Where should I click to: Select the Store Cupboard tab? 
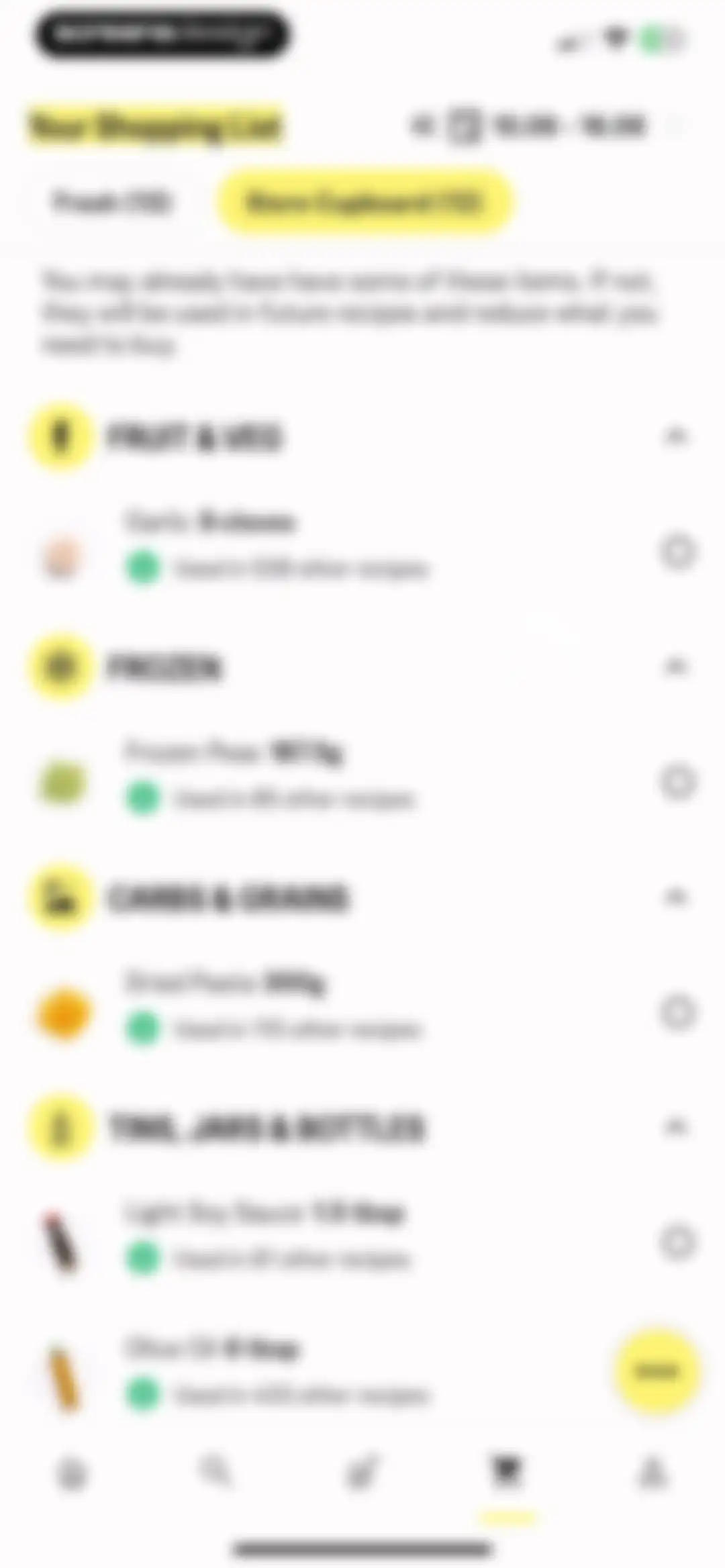click(x=365, y=202)
